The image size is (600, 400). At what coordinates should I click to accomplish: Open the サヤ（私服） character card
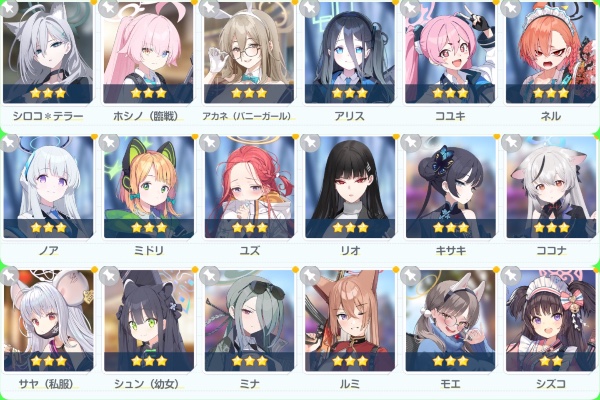pos(48,320)
